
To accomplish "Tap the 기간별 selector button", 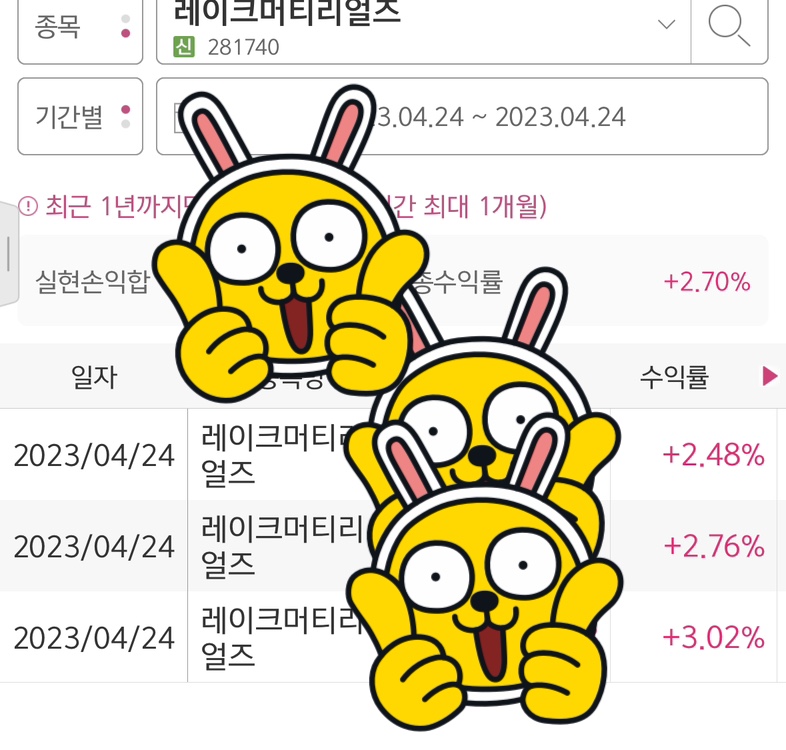I will click(81, 117).
